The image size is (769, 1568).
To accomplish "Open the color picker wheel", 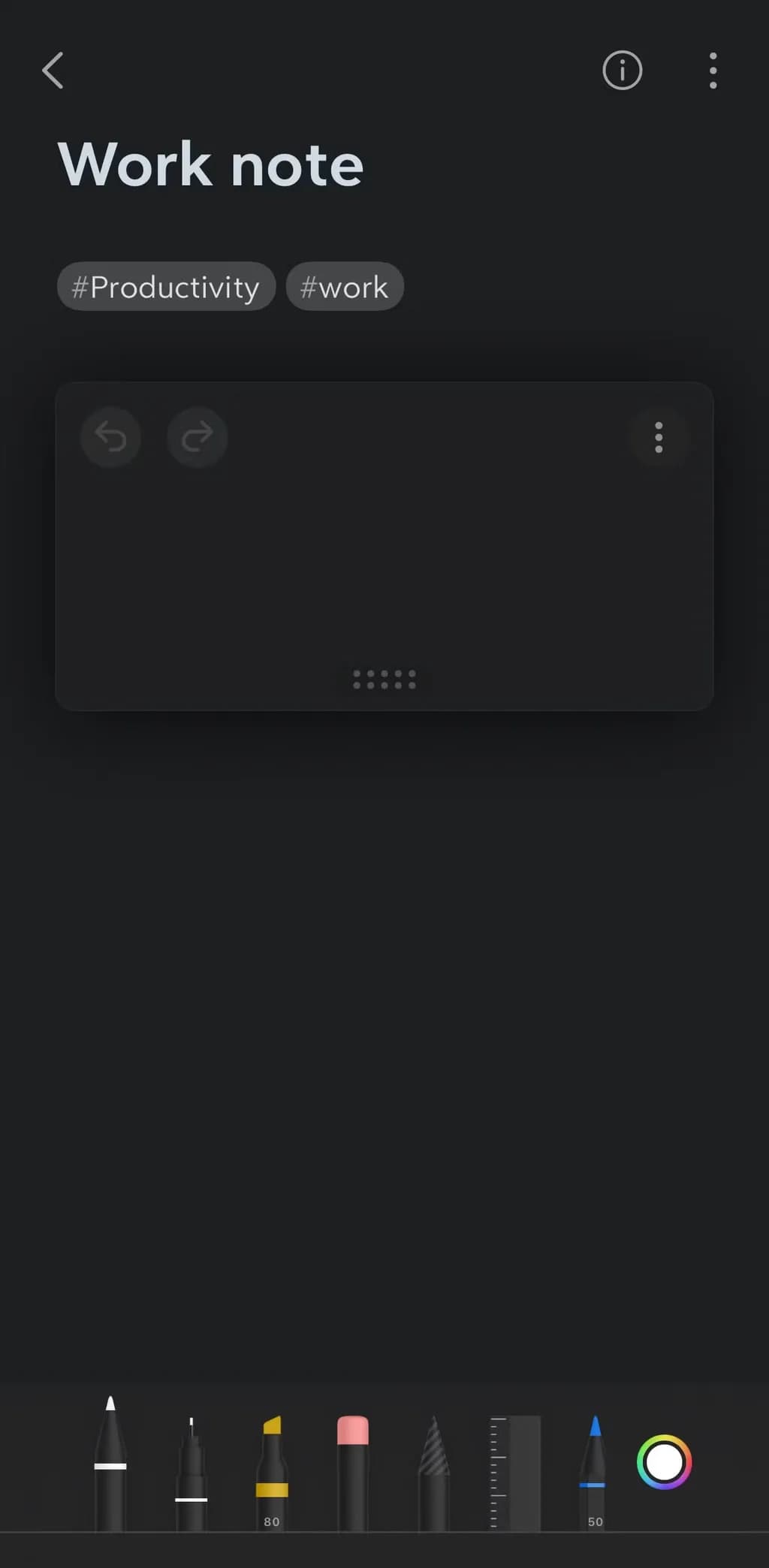I will [664, 1461].
